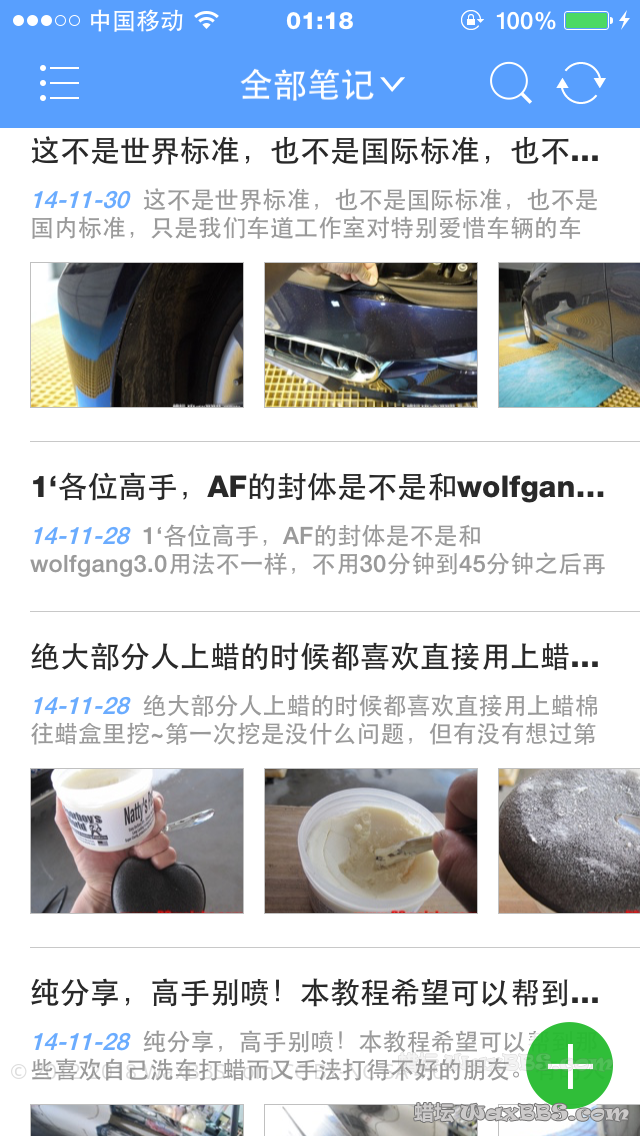Expand the 全部笔记 notebook dropdown
640x1136 pixels.
point(322,85)
